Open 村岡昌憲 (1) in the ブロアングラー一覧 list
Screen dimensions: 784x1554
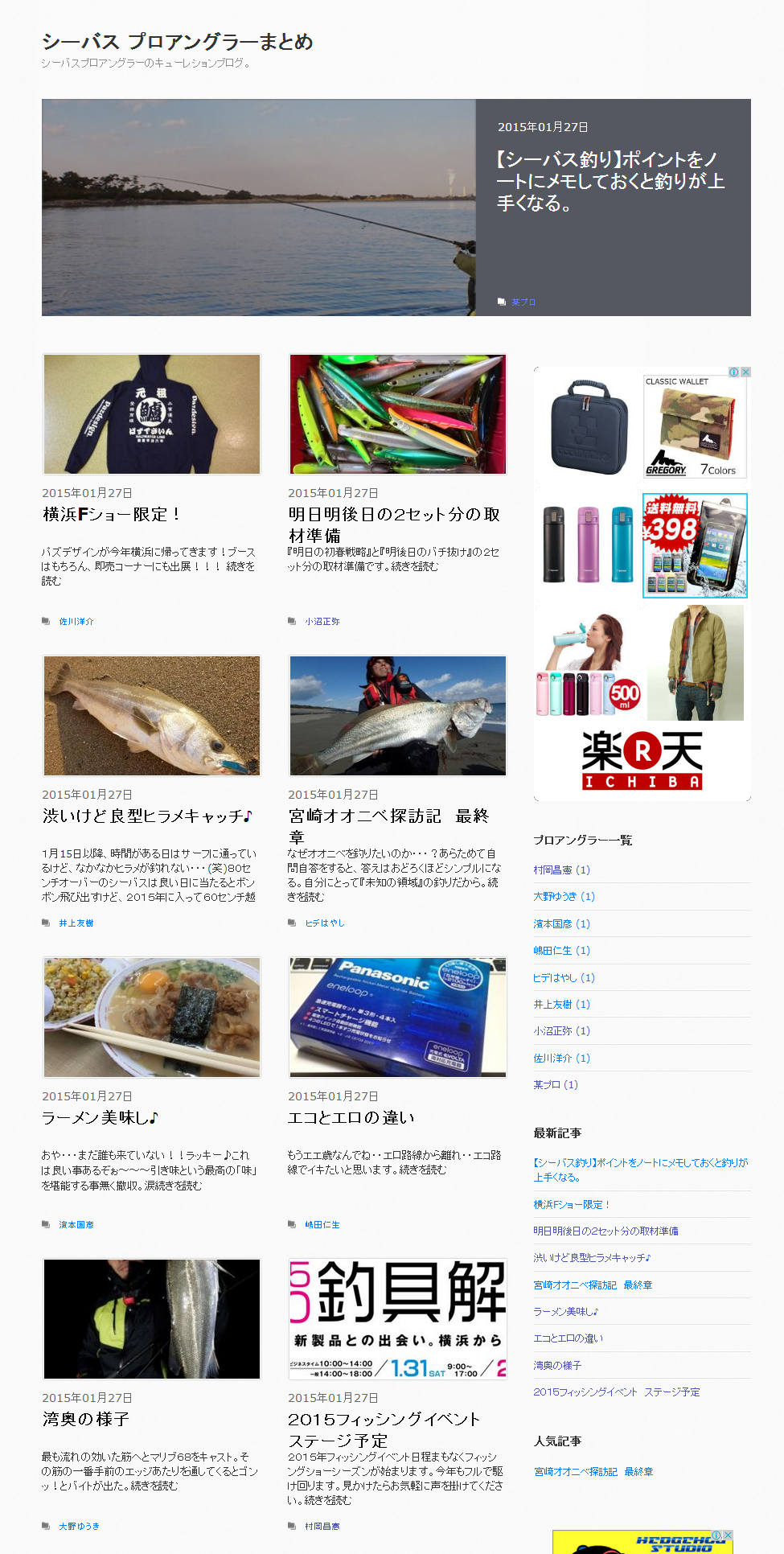560,869
